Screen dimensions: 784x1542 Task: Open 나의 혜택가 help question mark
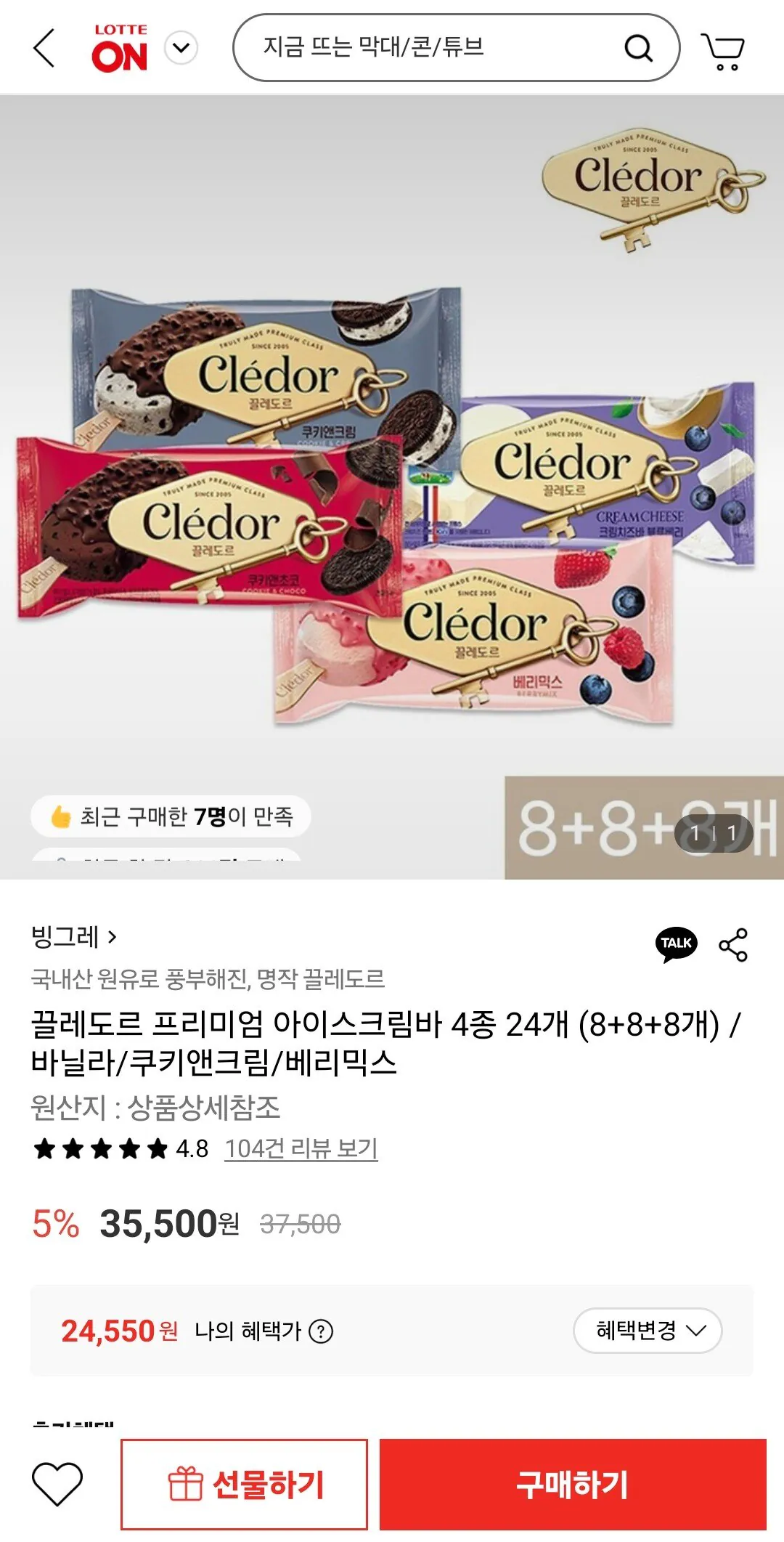(x=321, y=1331)
